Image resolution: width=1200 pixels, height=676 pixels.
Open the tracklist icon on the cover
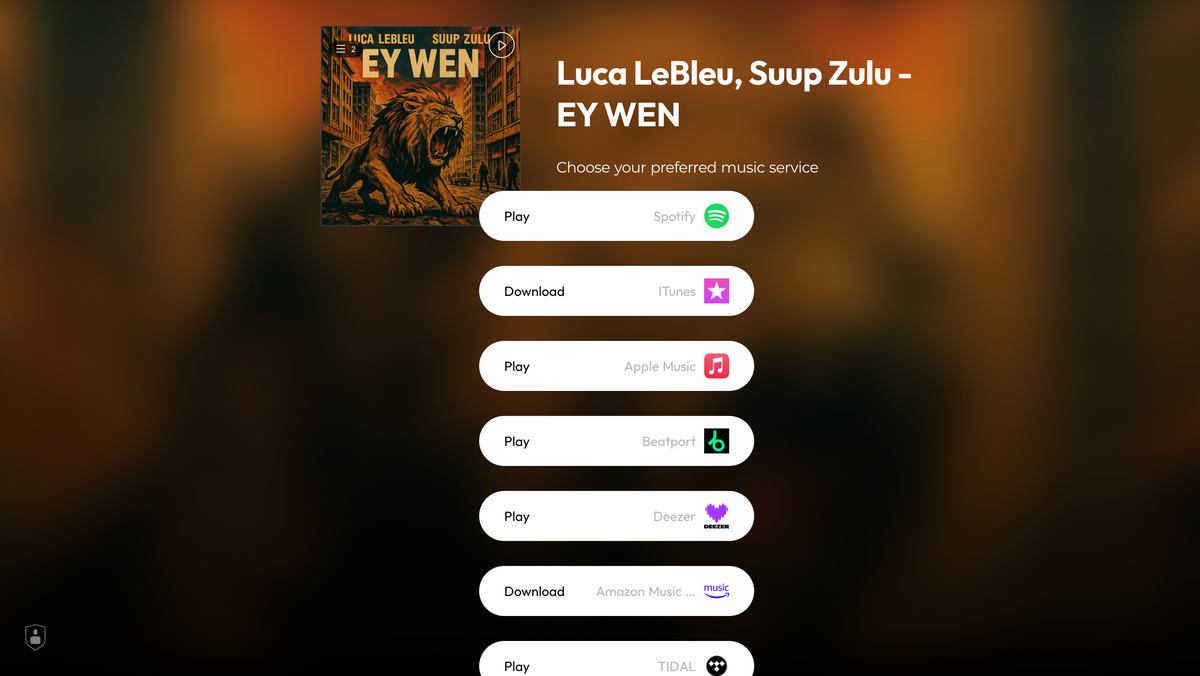click(x=345, y=49)
